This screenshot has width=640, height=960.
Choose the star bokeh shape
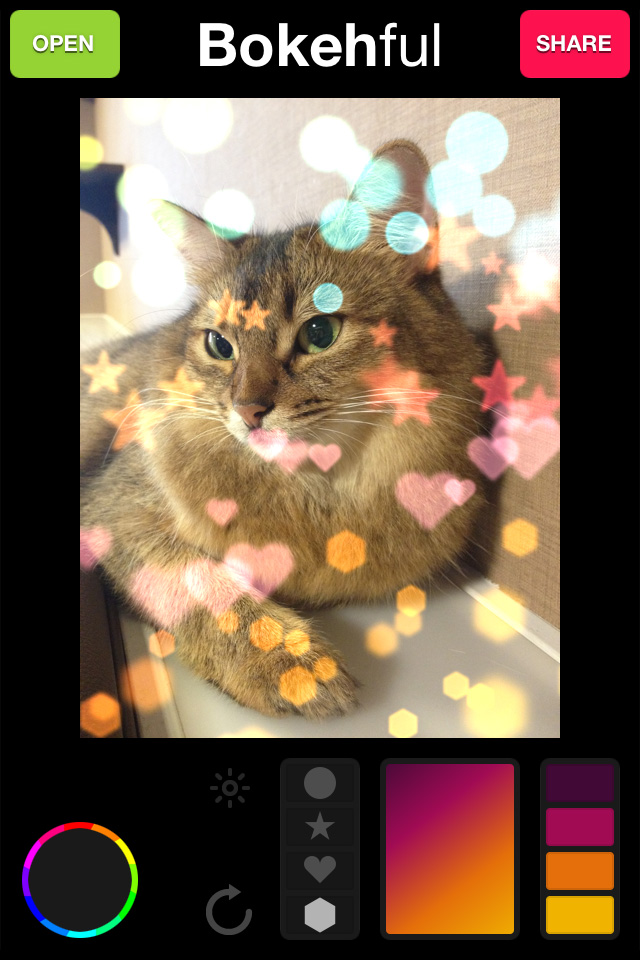click(320, 826)
